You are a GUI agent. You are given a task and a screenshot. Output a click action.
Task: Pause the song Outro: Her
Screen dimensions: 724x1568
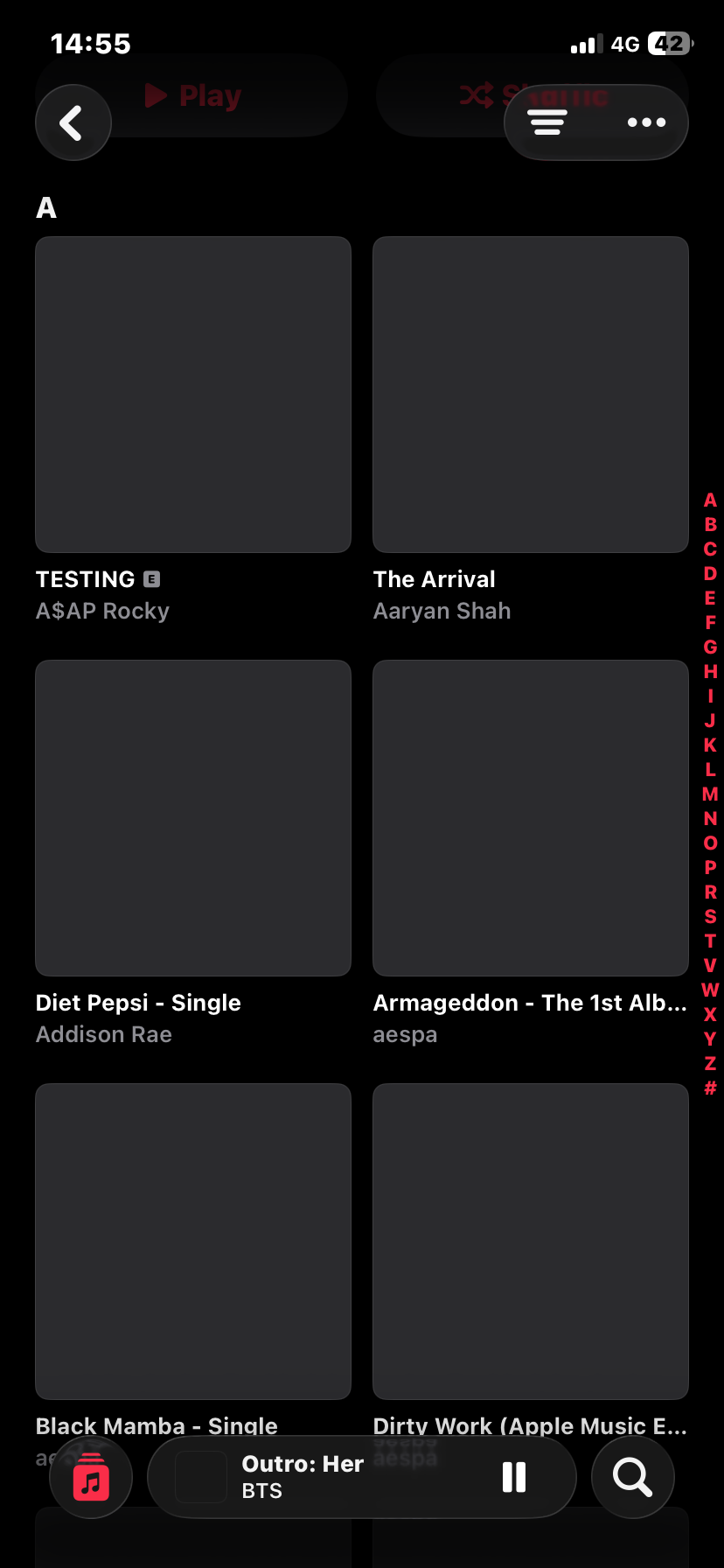click(x=514, y=1477)
